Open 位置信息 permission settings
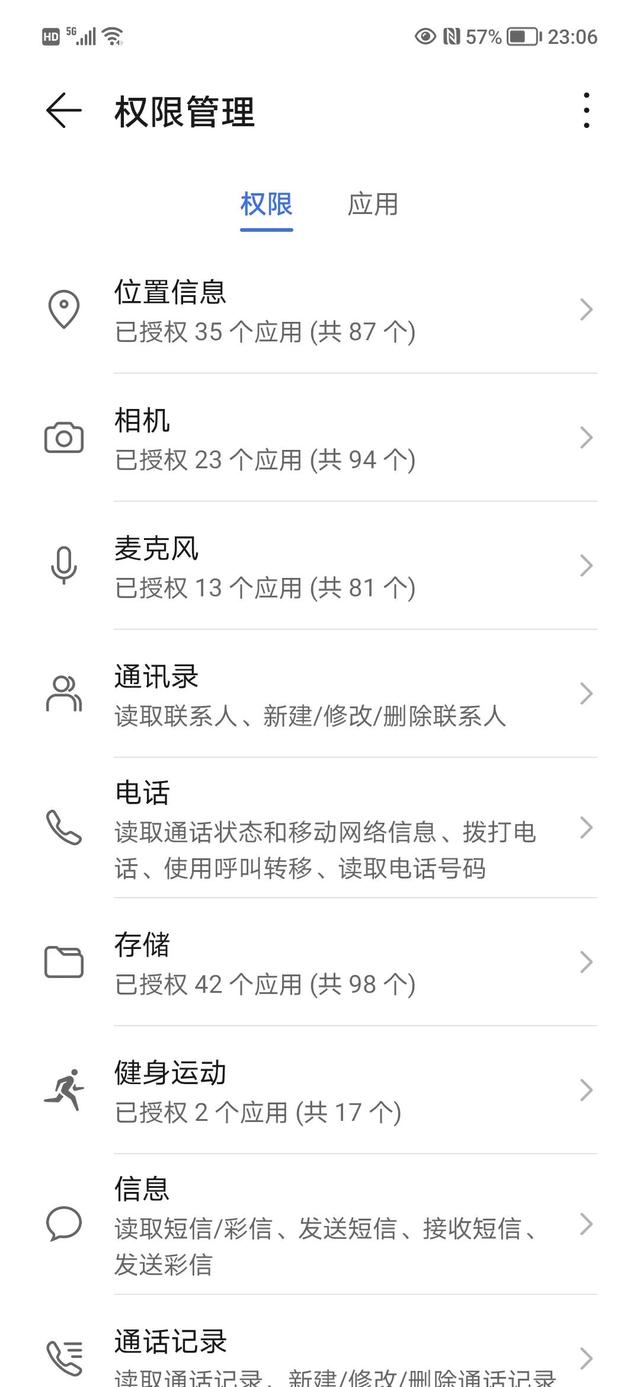Screen dimensions: 640x1387 (320, 310)
